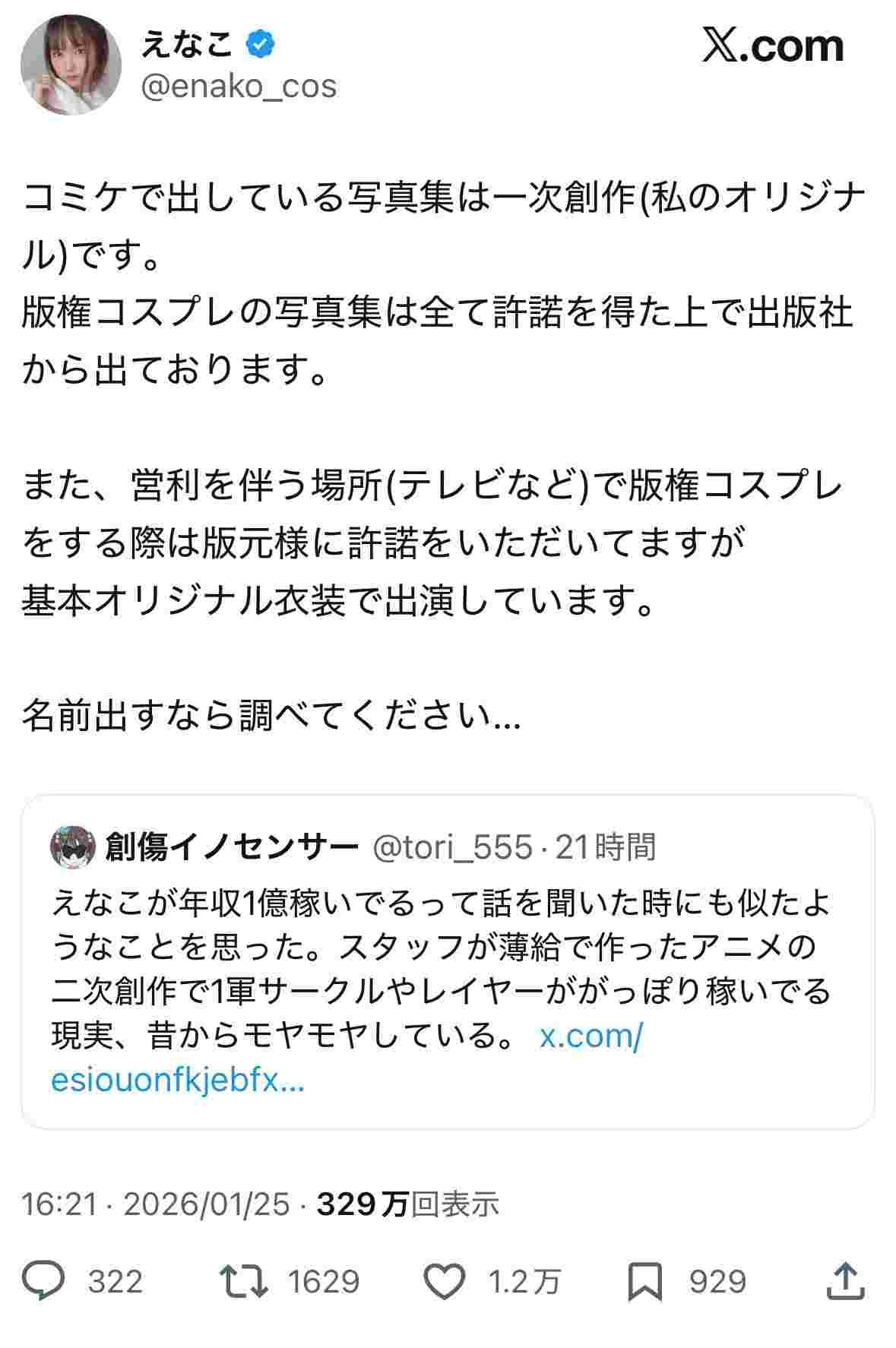
Task: Share this post via the share icon
Action: [x=847, y=1281]
